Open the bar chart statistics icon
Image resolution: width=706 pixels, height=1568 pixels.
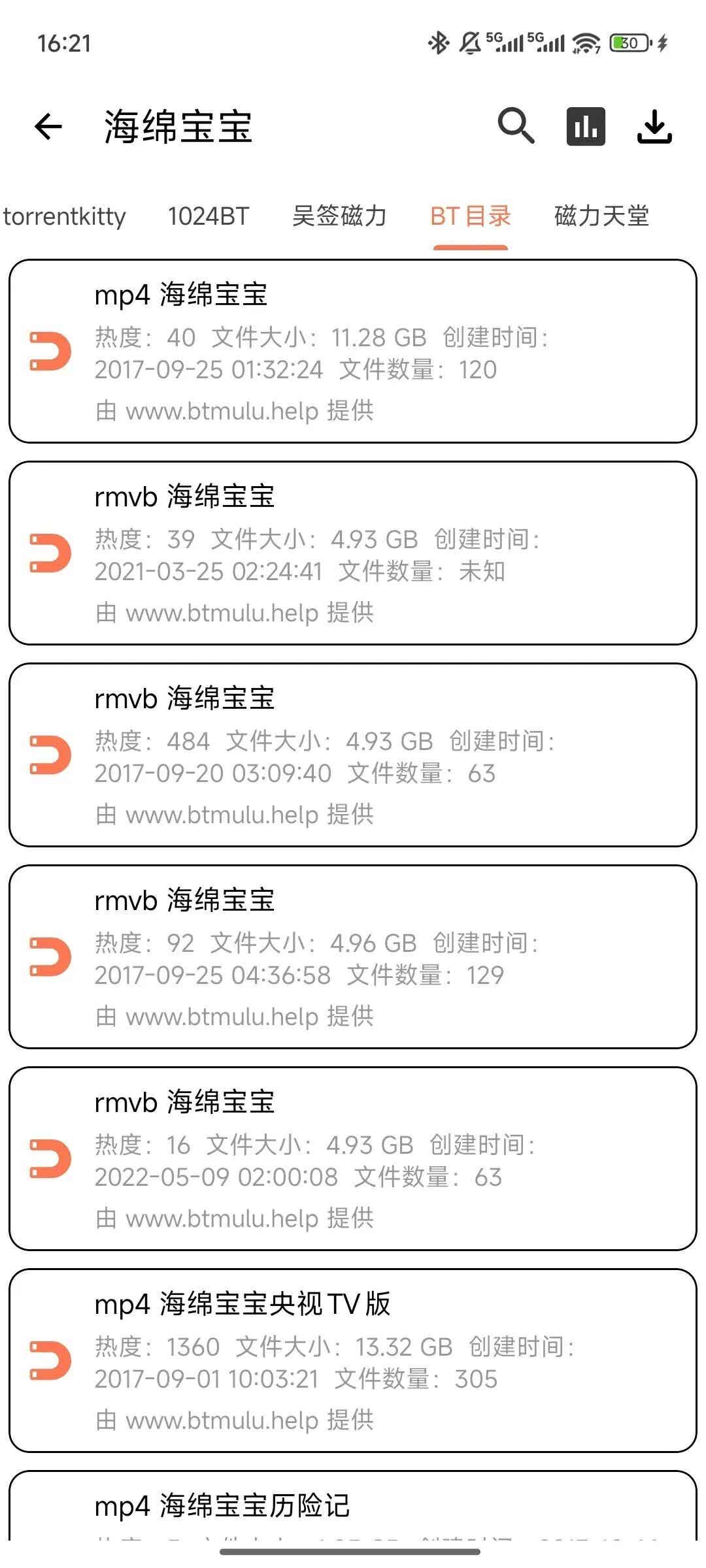pos(586,126)
